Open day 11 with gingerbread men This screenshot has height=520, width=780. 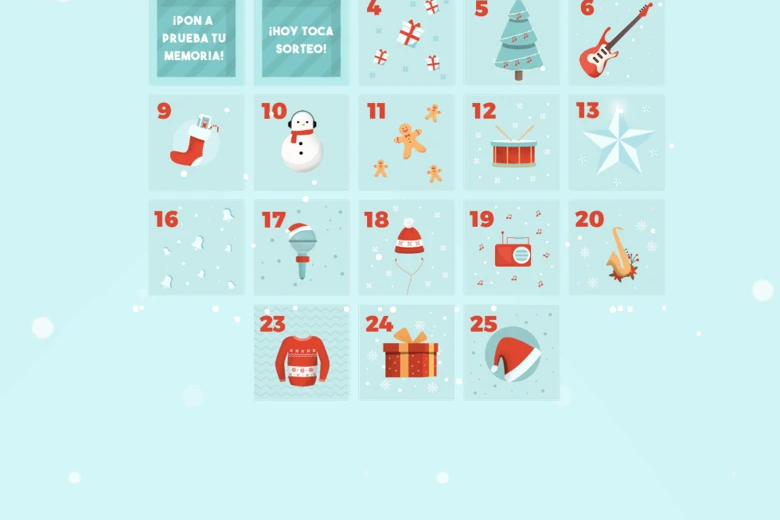tap(406, 142)
